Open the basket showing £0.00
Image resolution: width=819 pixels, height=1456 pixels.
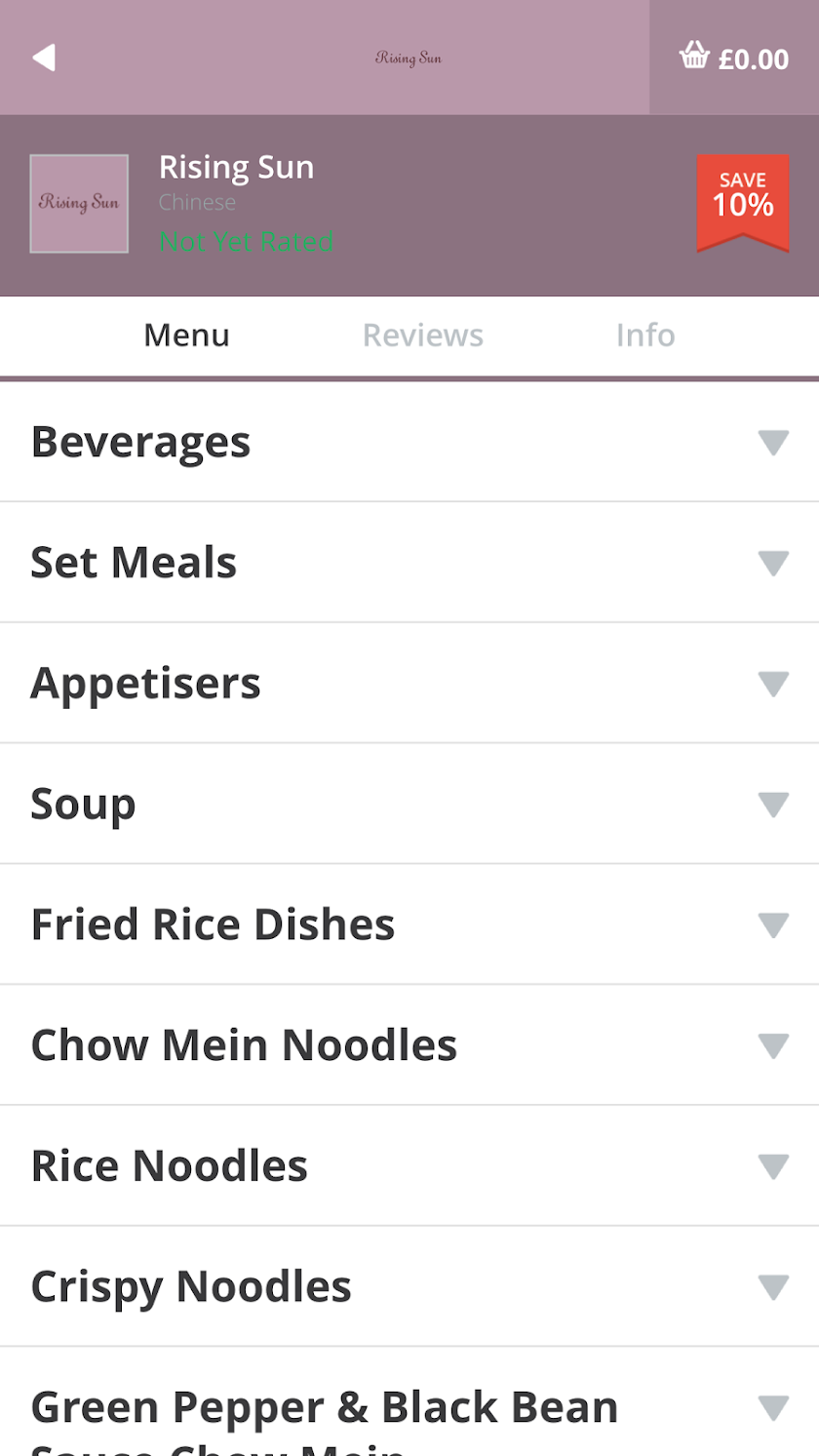pos(734,58)
